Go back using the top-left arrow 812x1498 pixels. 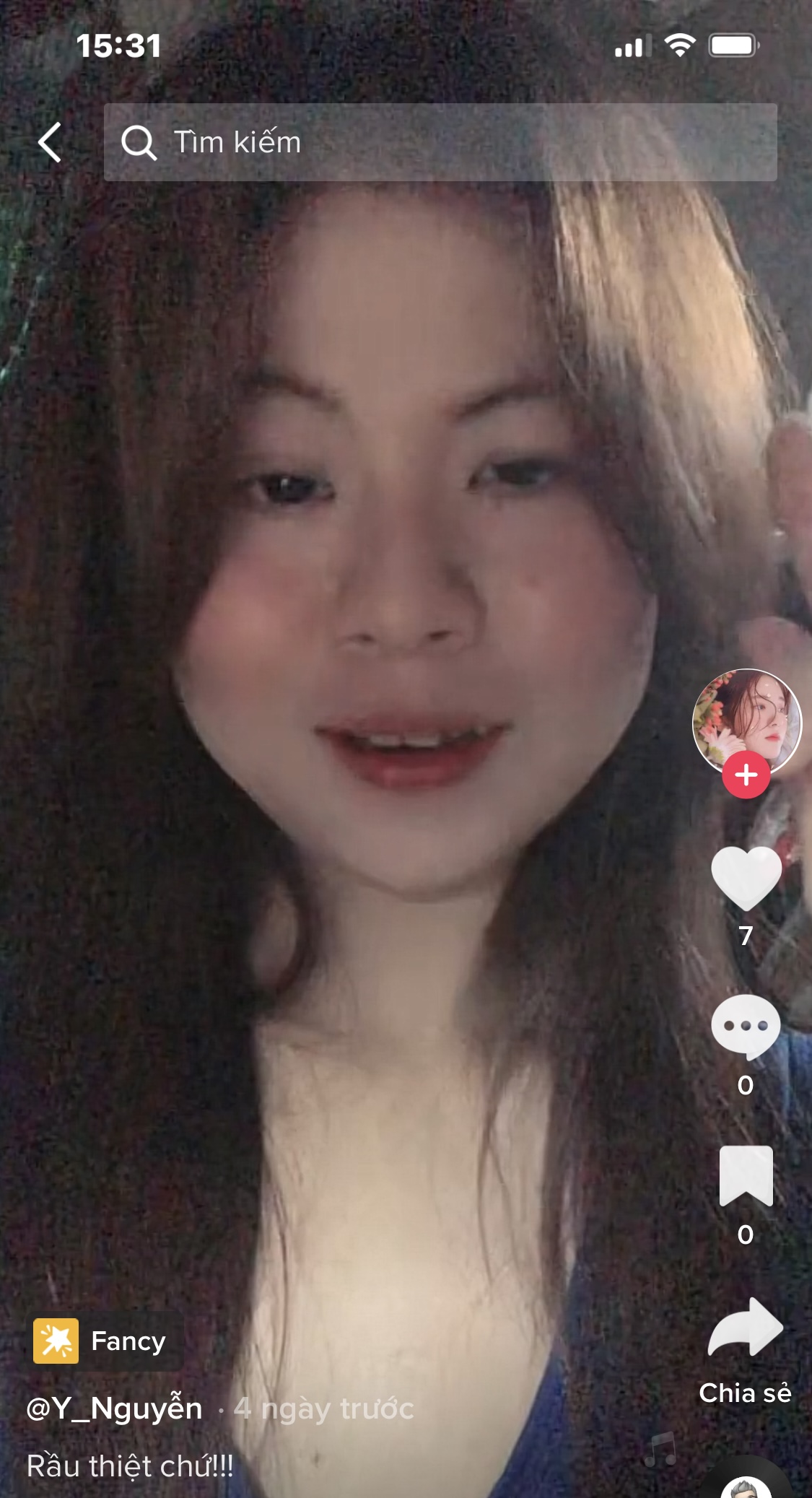coord(49,142)
